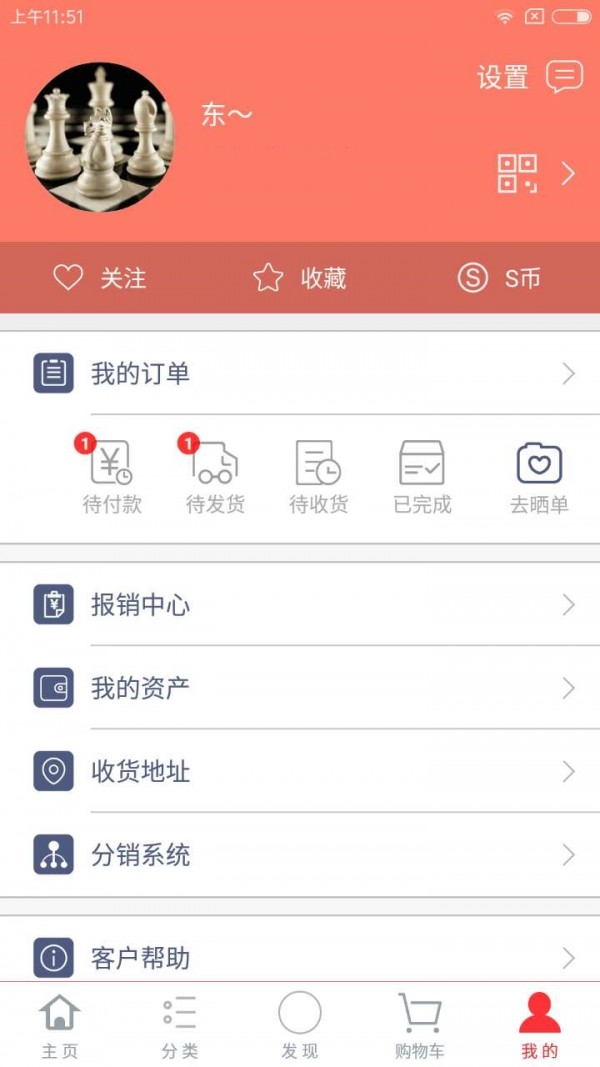The height and width of the screenshot is (1067, 600).
Task: Go to the 购物车 cart tab
Action: [x=419, y=1025]
